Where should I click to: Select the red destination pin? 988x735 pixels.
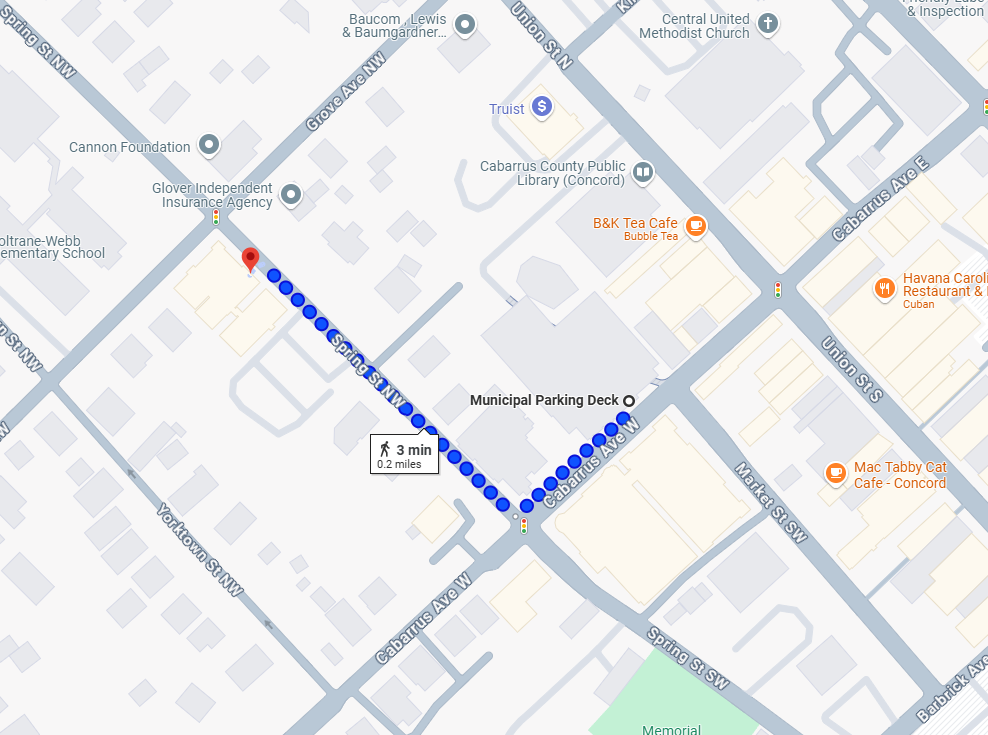pyautogui.click(x=250, y=259)
